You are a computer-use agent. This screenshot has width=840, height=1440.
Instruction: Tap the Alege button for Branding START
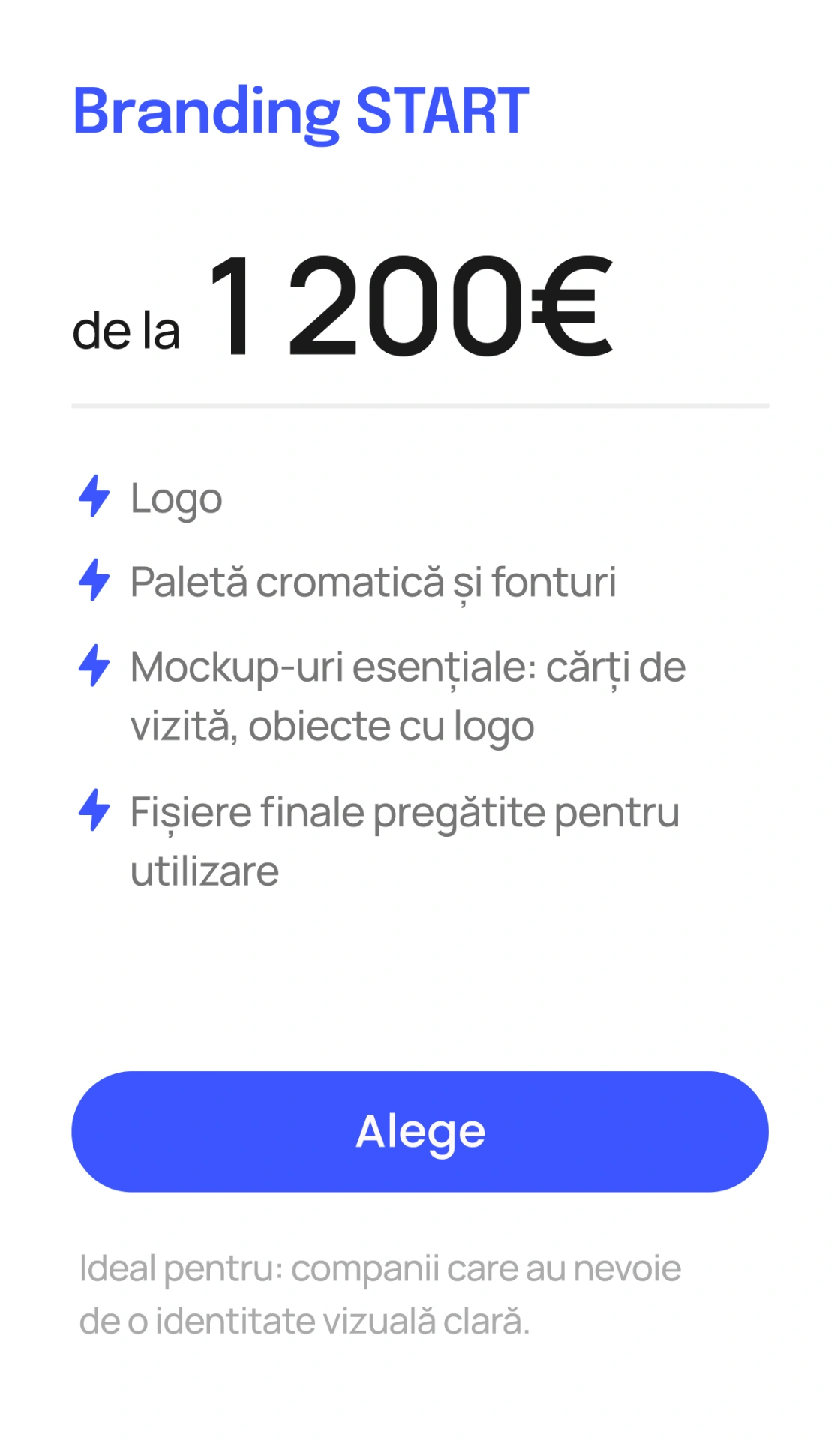[420, 1131]
